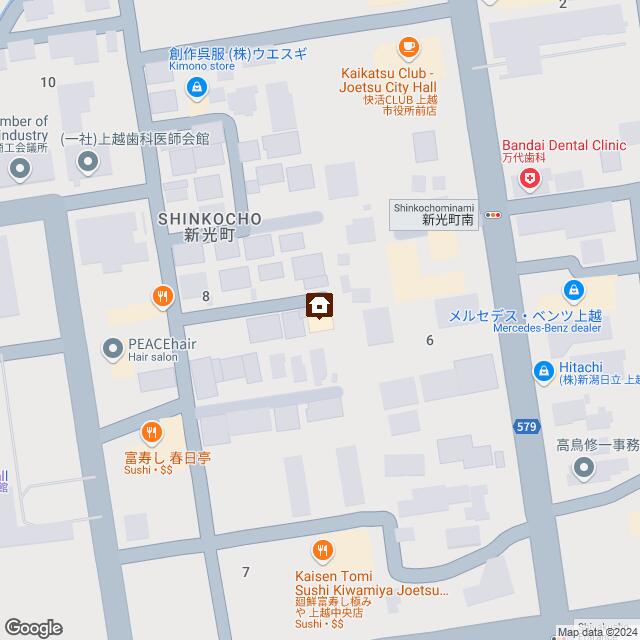Screen dimensions: 640x640
Task: Select the Shinkochominami traffic signal marker
Action: tap(492, 213)
